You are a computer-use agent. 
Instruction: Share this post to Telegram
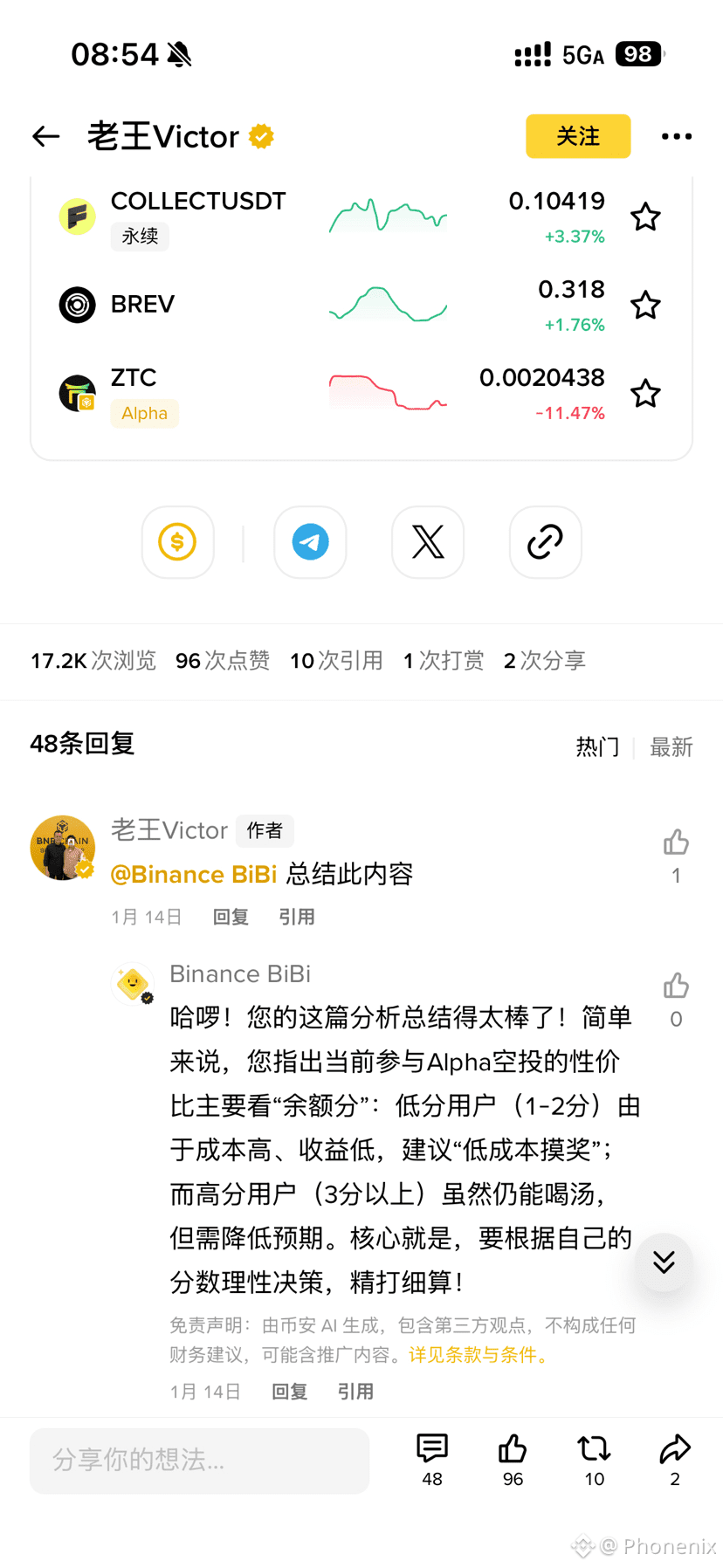[310, 542]
